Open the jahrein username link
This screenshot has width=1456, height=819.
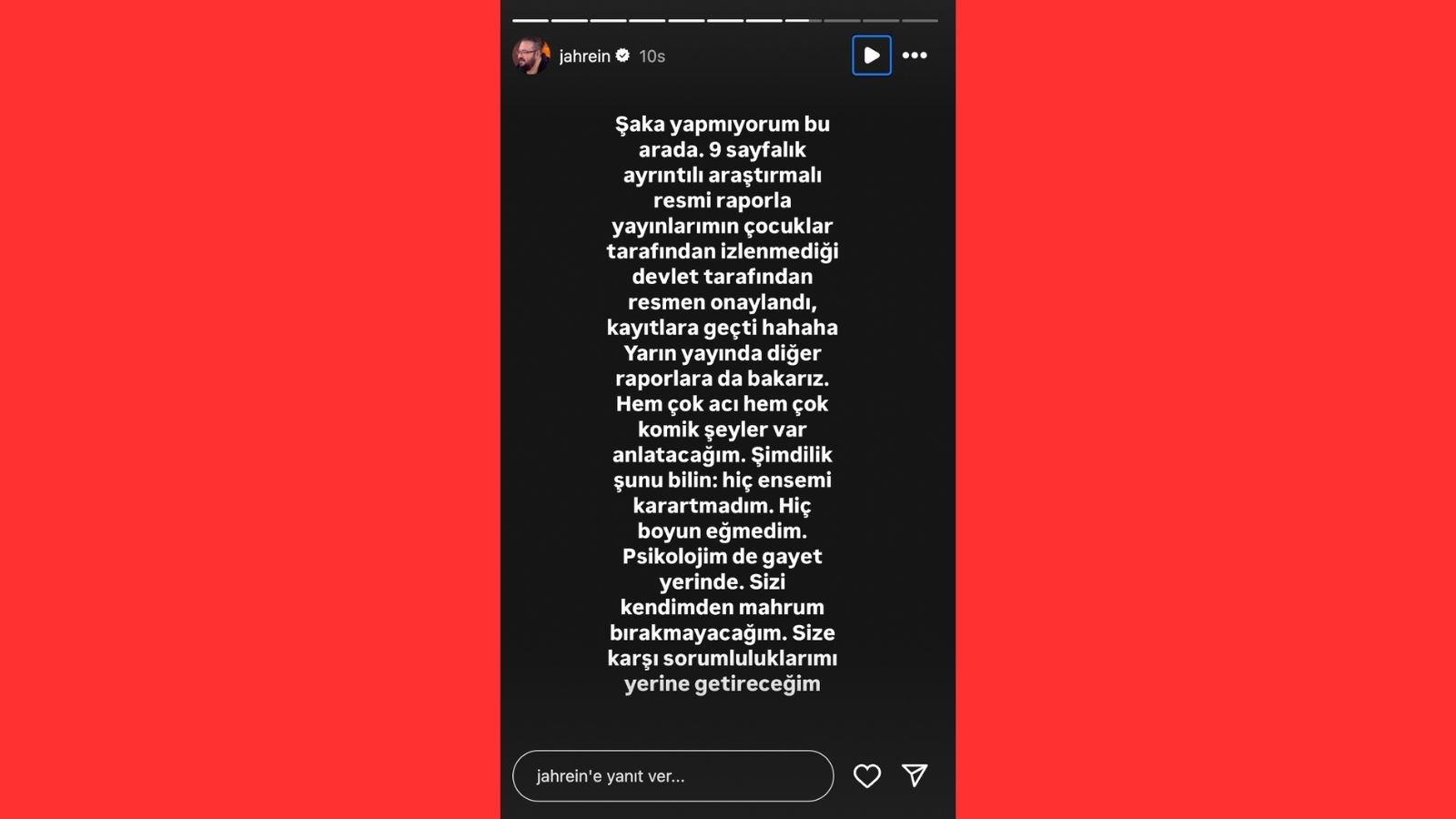[x=584, y=56]
